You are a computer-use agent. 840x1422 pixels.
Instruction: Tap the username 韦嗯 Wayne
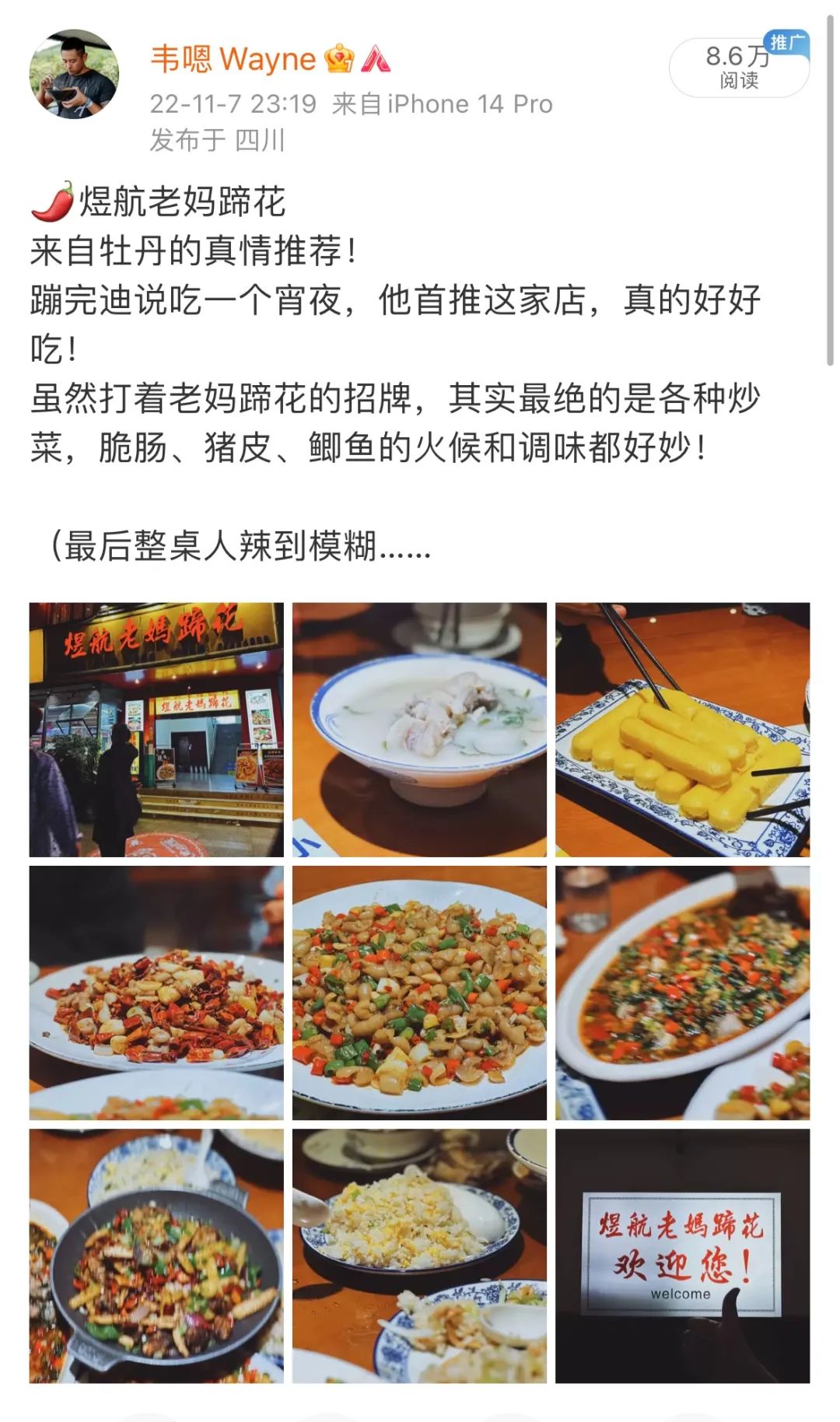(x=233, y=59)
